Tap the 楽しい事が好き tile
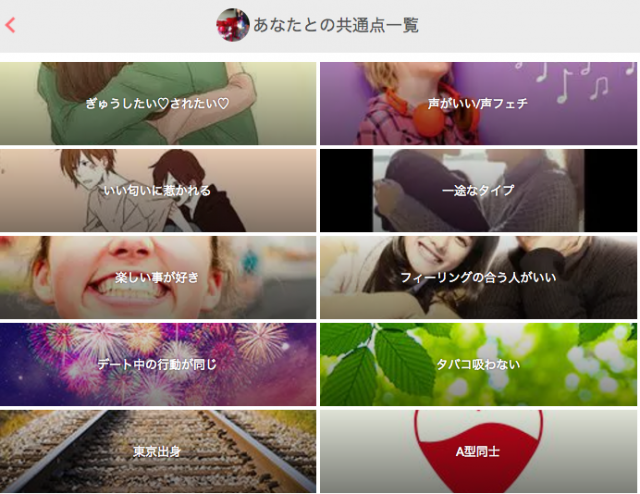 click(x=158, y=277)
